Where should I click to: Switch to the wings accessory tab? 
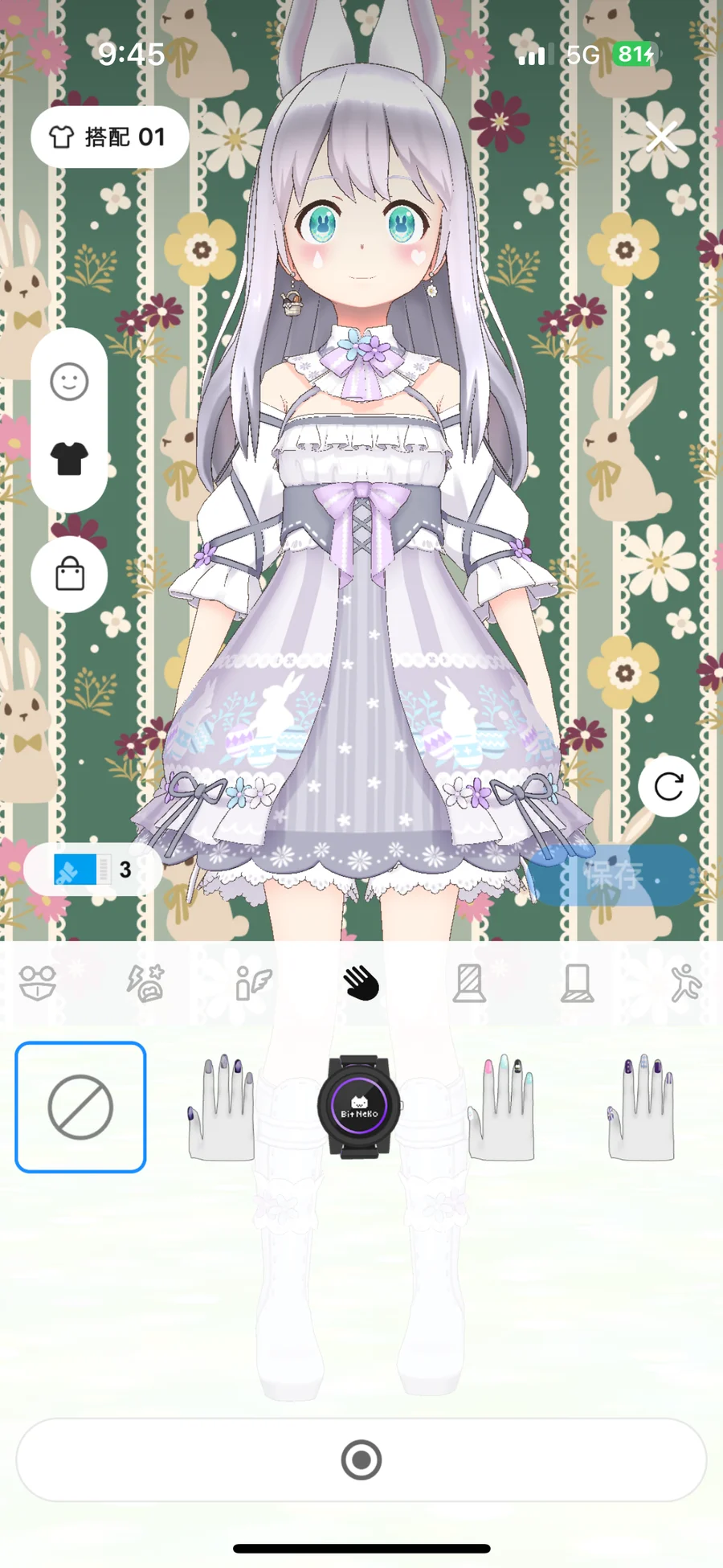[253, 983]
